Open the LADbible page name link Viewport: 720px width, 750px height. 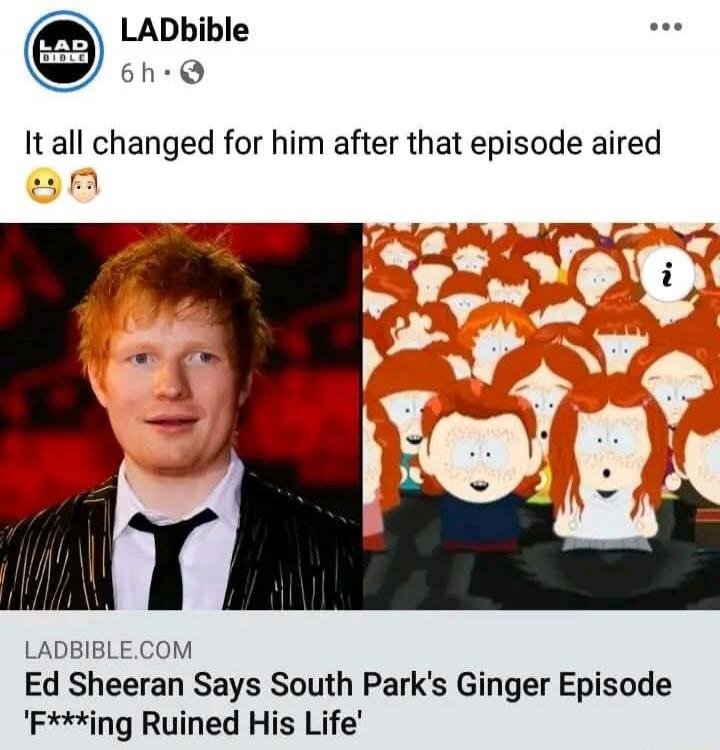click(x=184, y=31)
